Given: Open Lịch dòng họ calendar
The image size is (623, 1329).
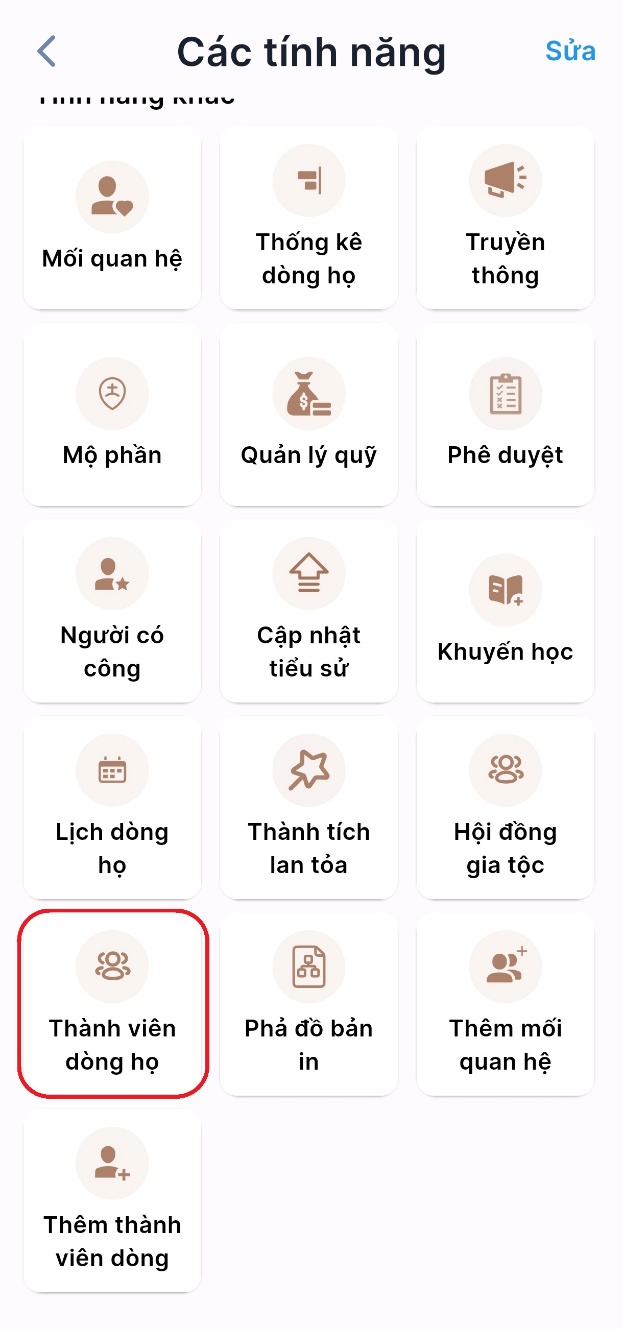Looking at the screenshot, I should [x=112, y=807].
